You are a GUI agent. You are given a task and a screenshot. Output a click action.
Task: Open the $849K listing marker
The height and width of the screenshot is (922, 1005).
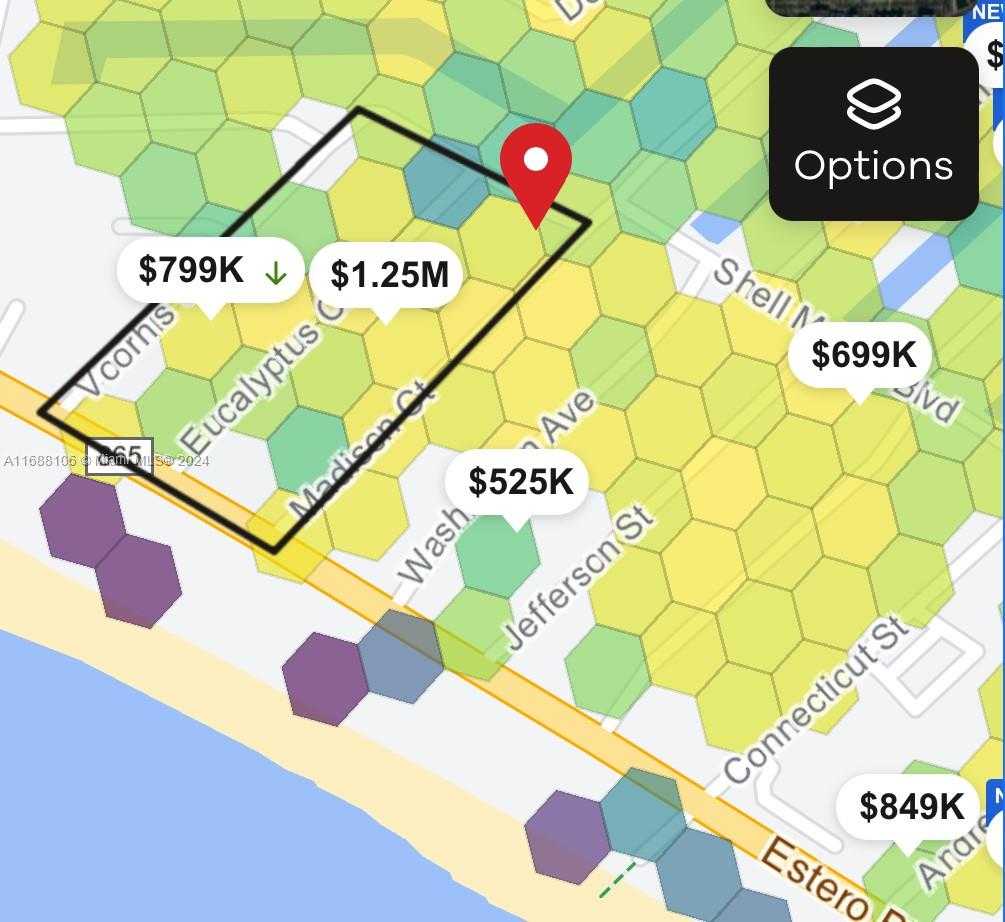910,806
